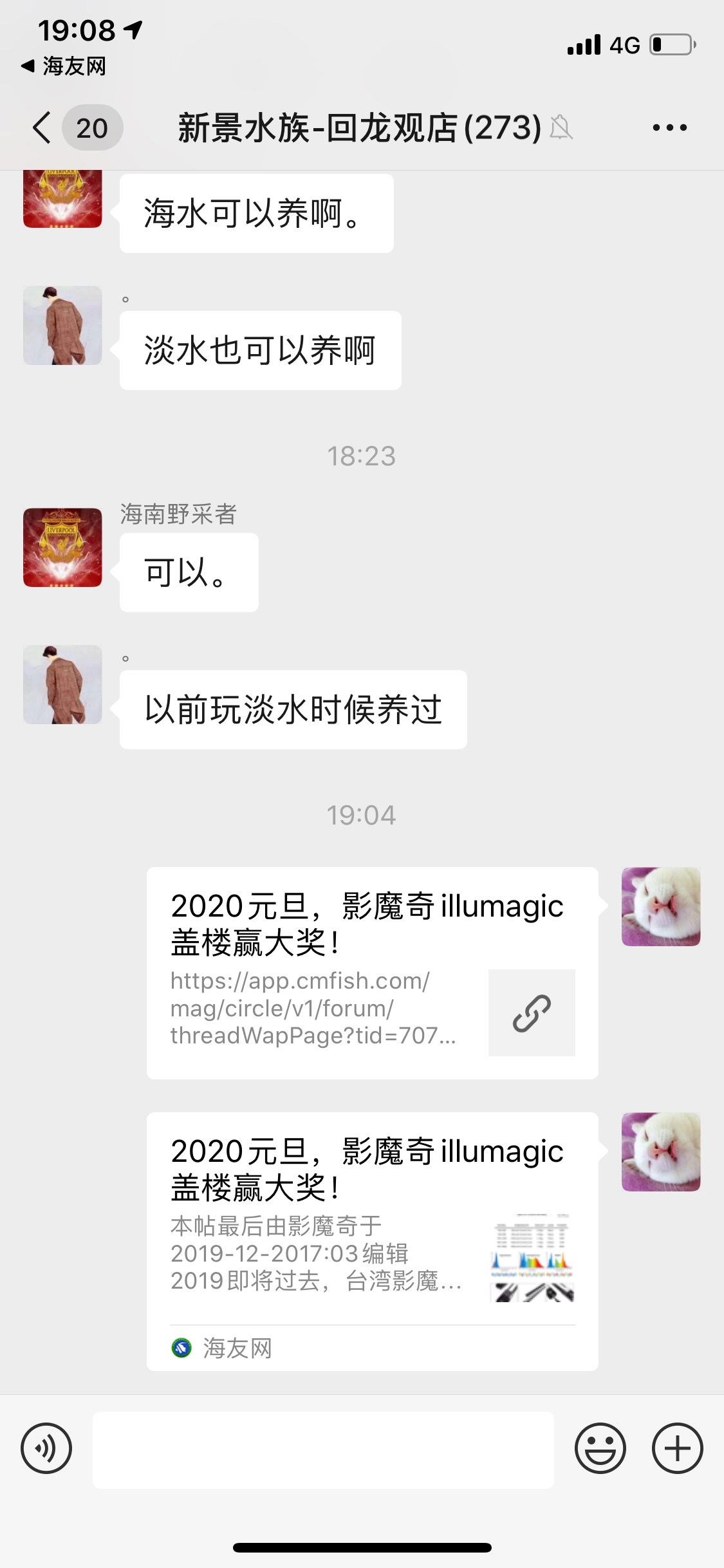Open the plus attachments panel
The image size is (724, 1568).
(677, 1448)
